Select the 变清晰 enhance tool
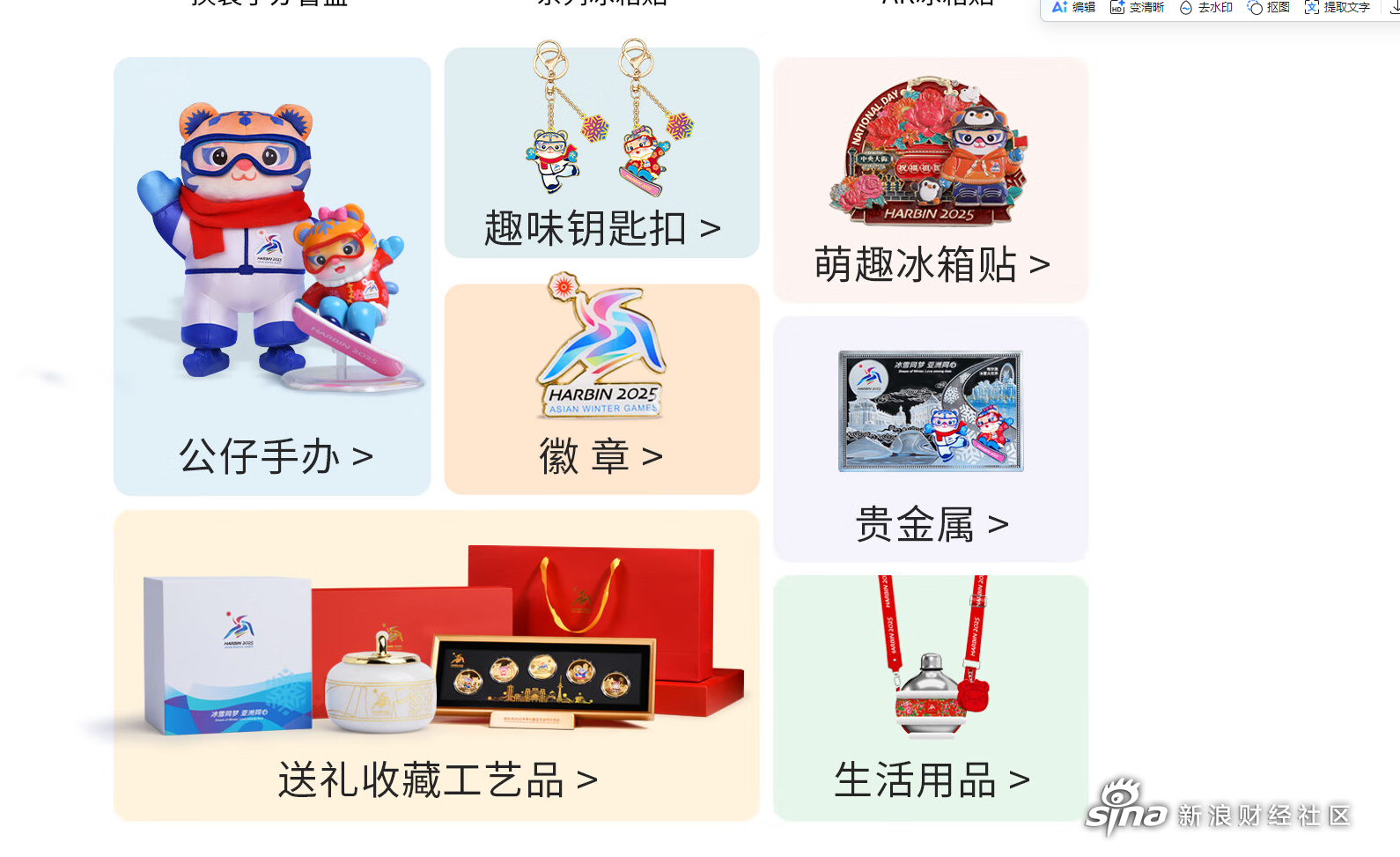This screenshot has width=1400, height=857. 1138,7
